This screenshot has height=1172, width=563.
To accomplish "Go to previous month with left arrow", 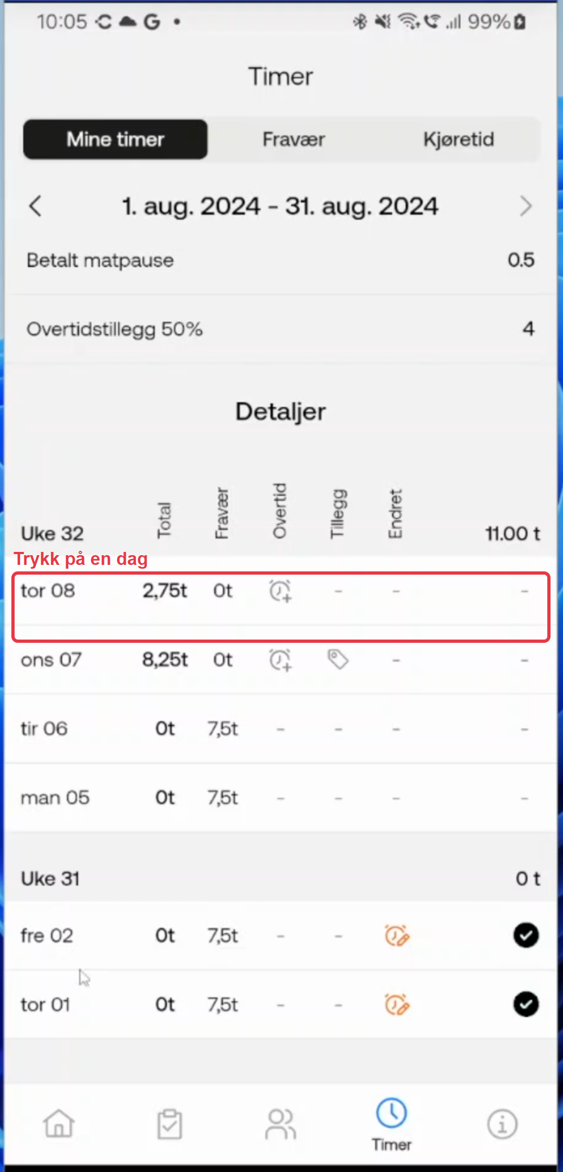I will [x=35, y=206].
